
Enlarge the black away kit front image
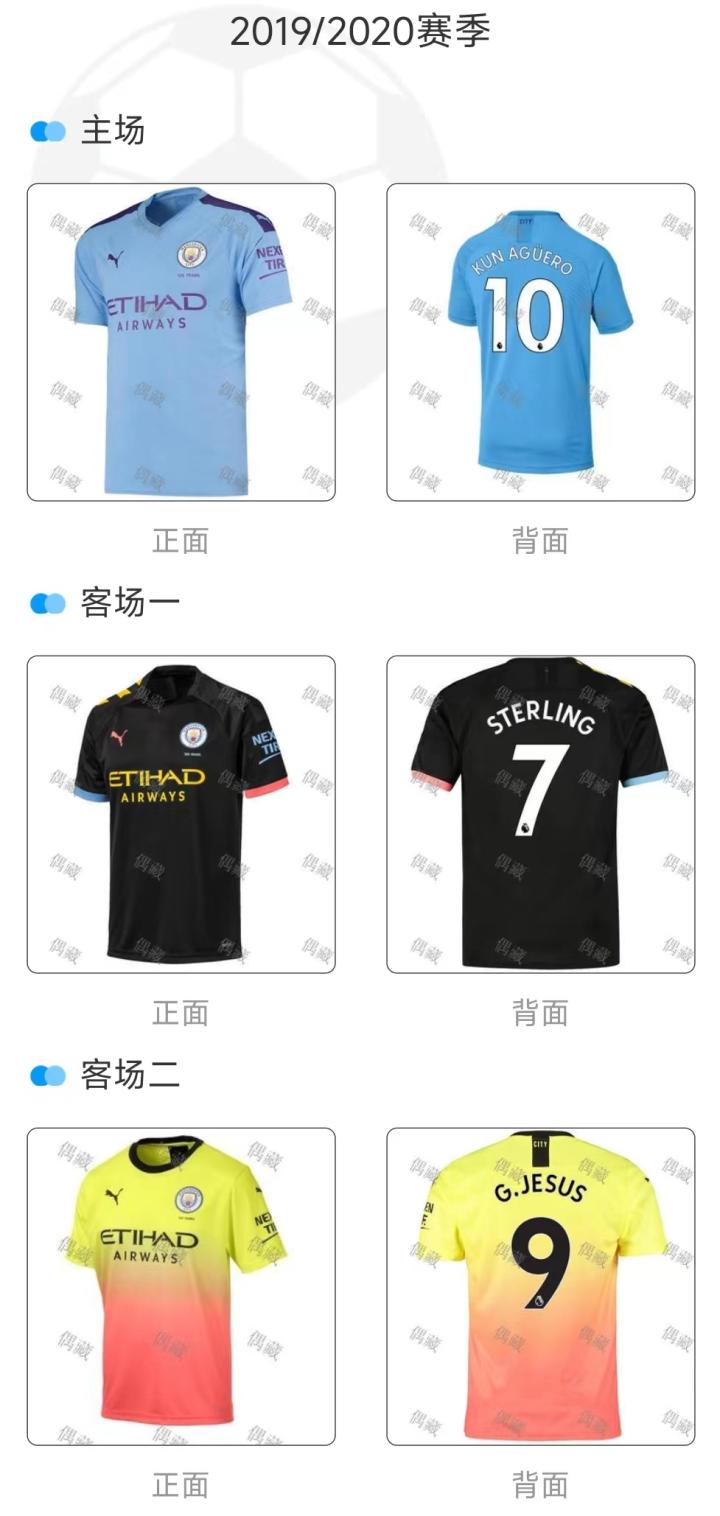pyautogui.click(x=181, y=814)
